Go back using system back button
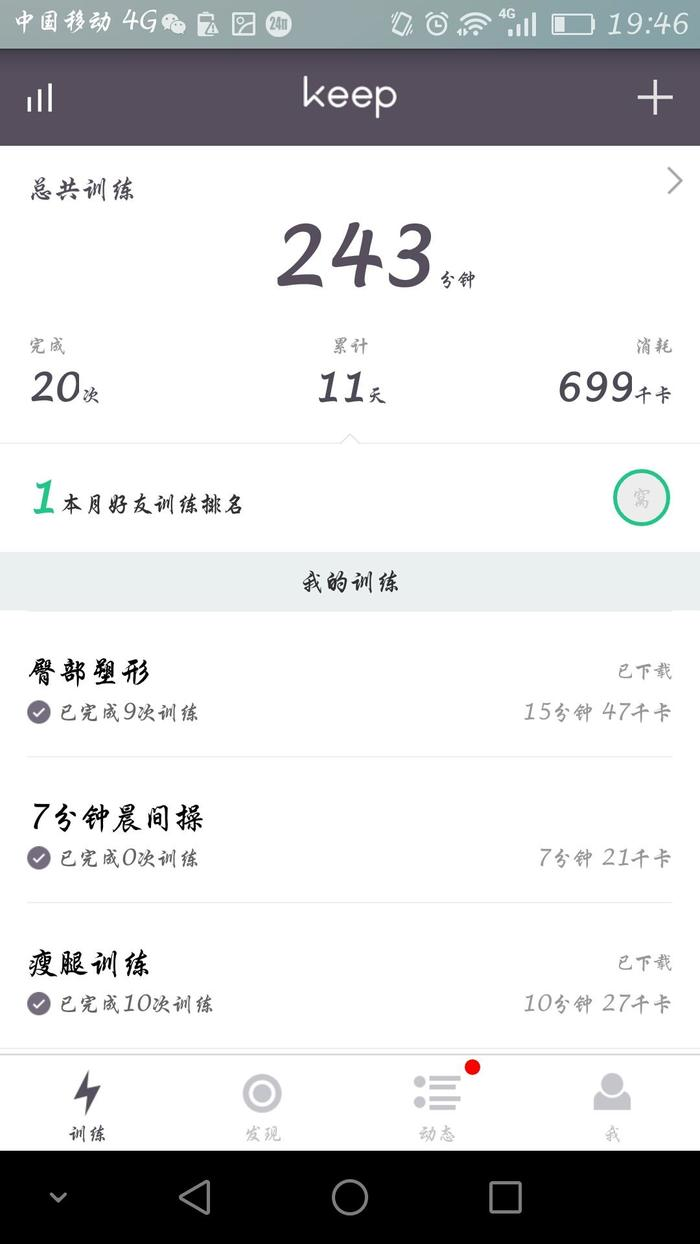 click(x=195, y=1197)
